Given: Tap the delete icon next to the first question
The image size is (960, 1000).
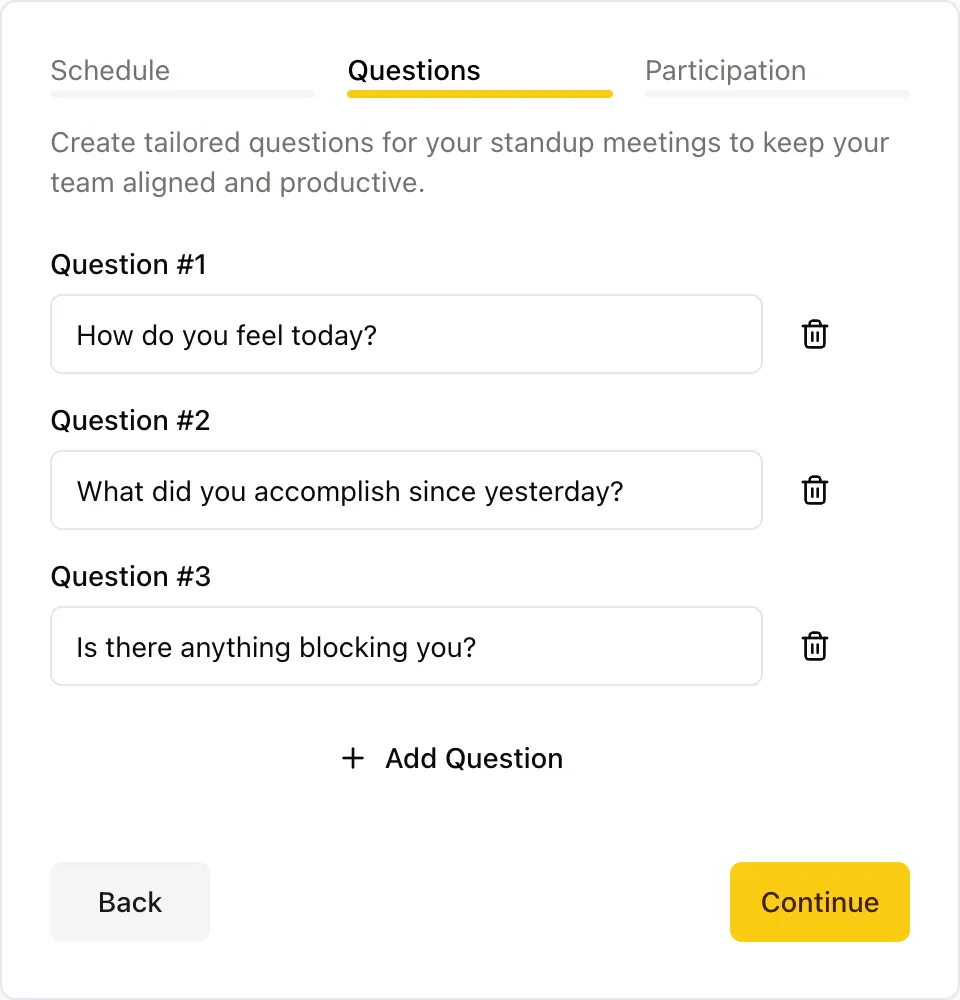Looking at the screenshot, I should 814,334.
